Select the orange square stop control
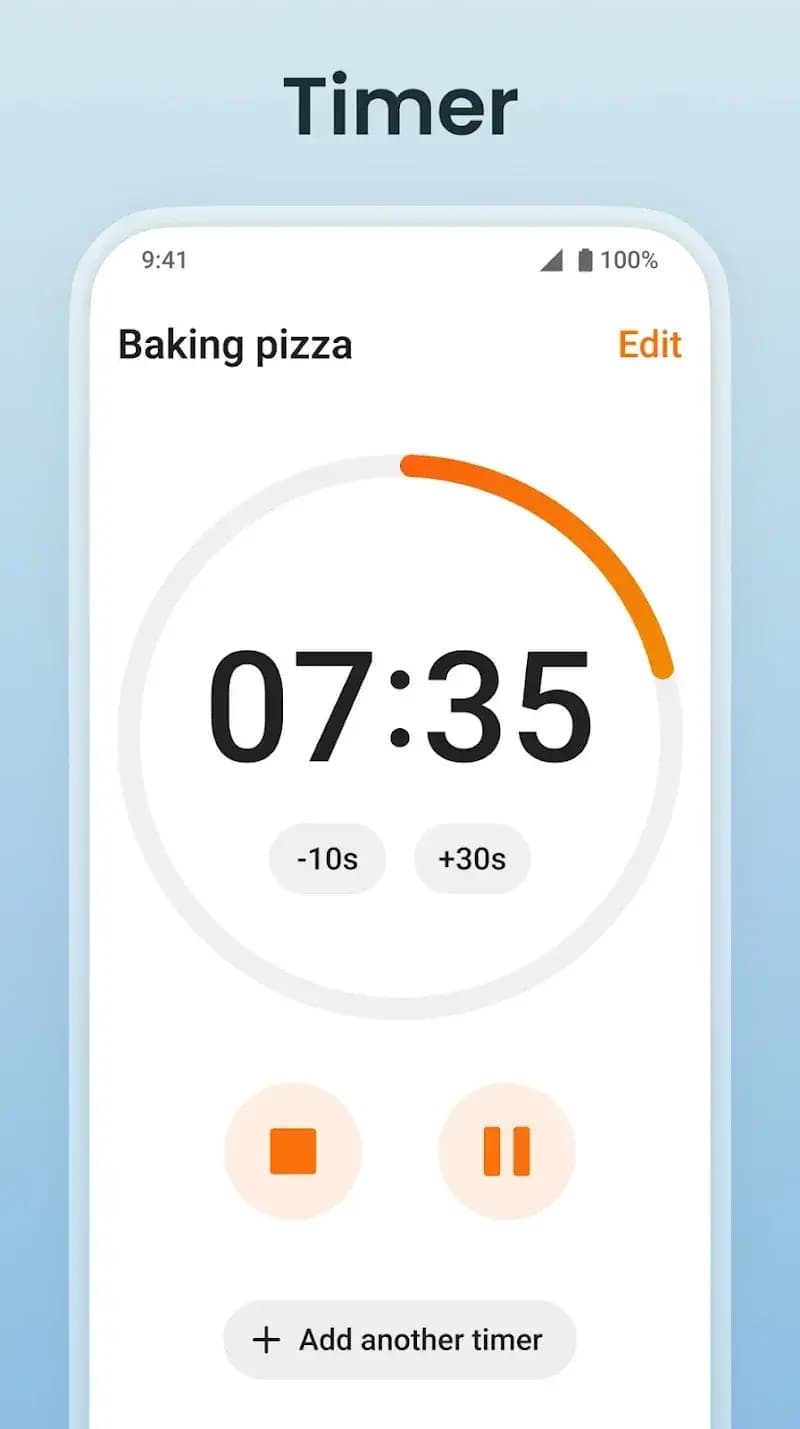Screen dimensions: 800x1429 293,1151
